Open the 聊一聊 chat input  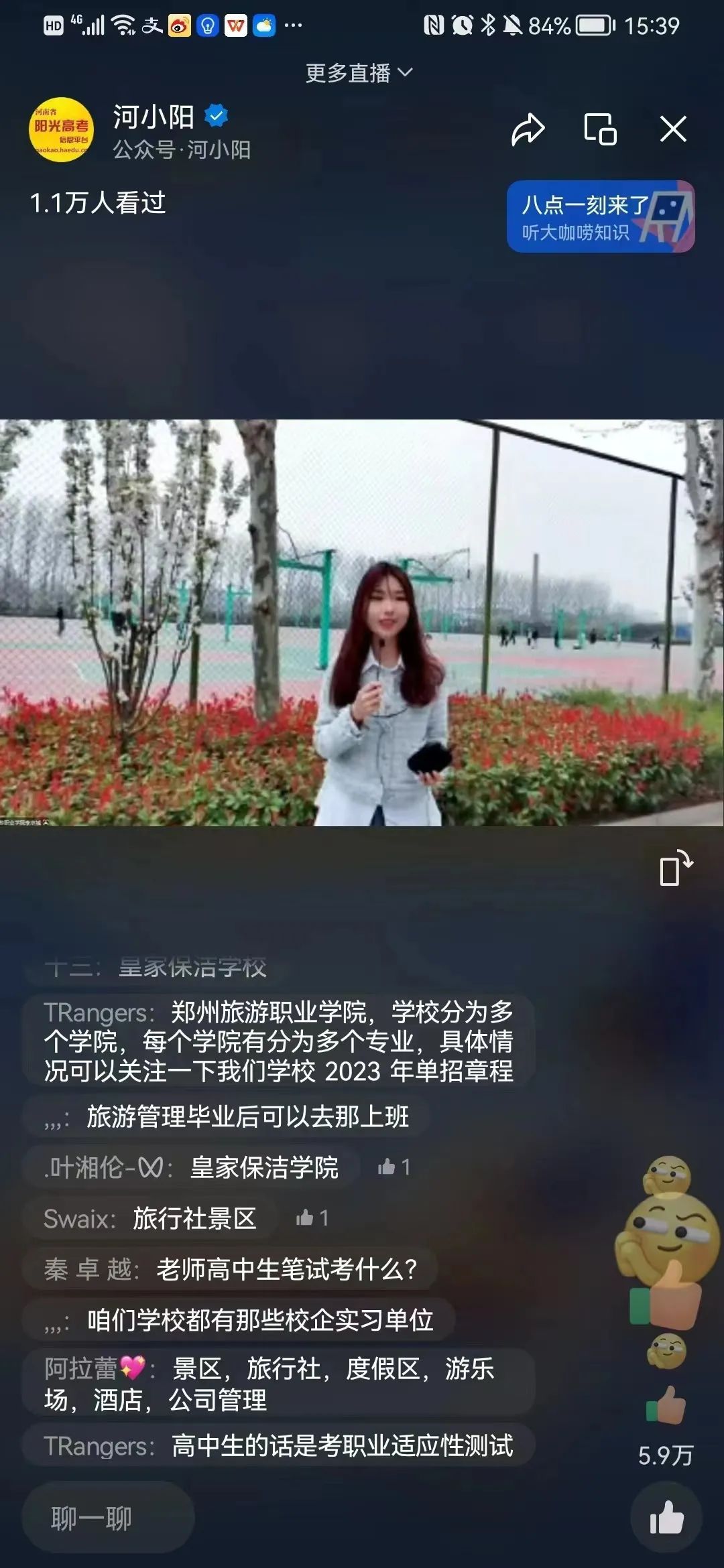click(x=109, y=1518)
